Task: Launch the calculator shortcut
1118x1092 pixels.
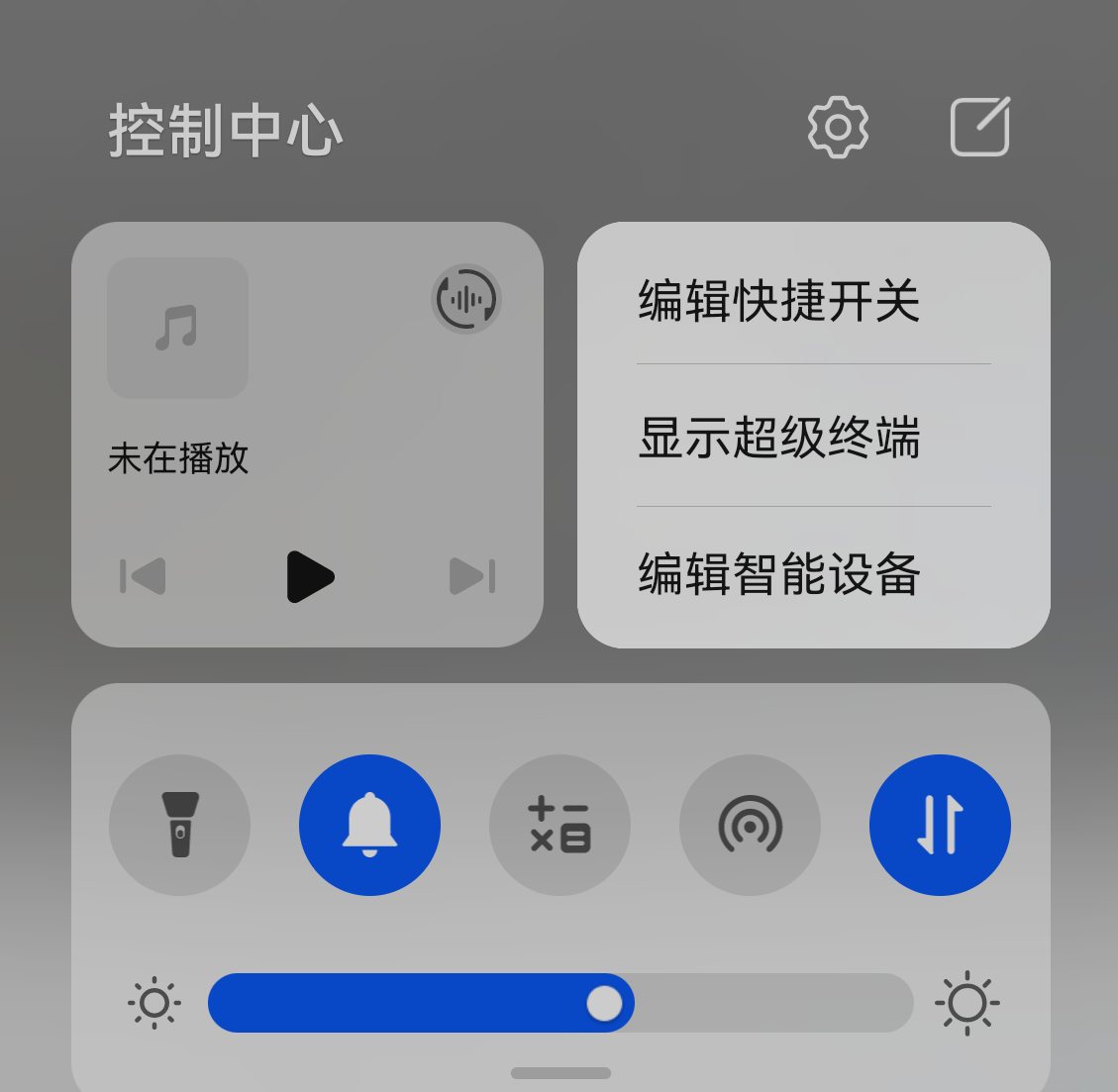Action: tap(559, 825)
